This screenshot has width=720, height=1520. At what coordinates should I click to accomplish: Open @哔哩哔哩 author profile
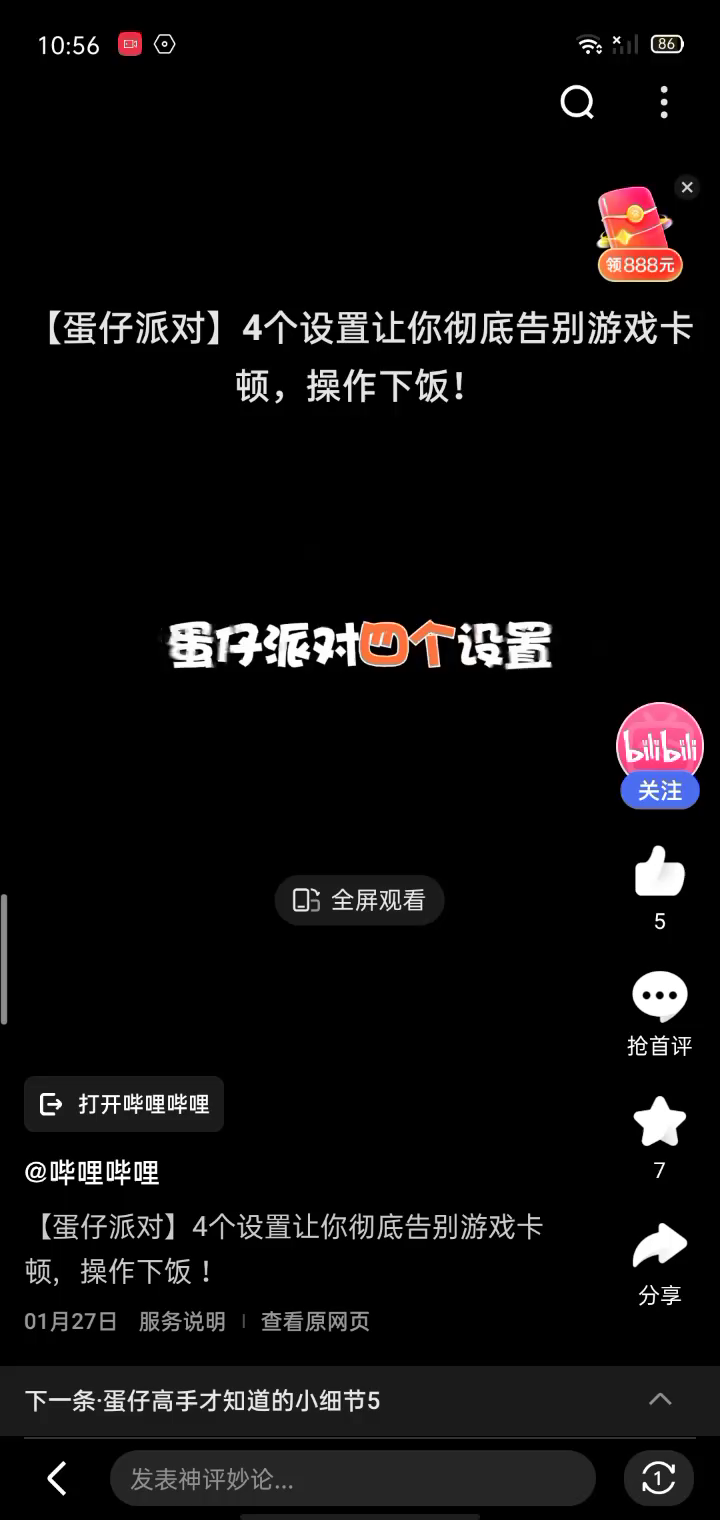92,1172
